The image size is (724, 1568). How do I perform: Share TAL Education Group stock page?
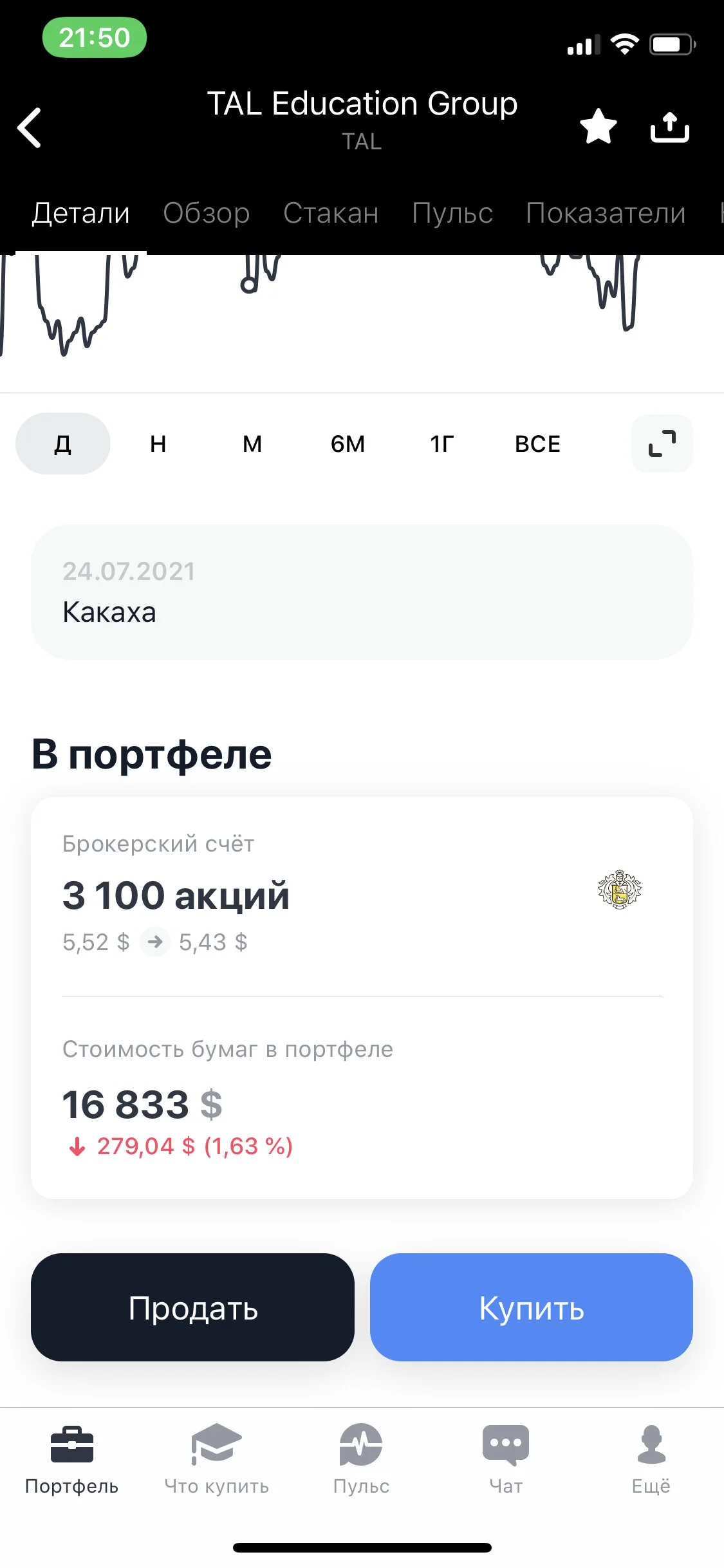(x=670, y=127)
